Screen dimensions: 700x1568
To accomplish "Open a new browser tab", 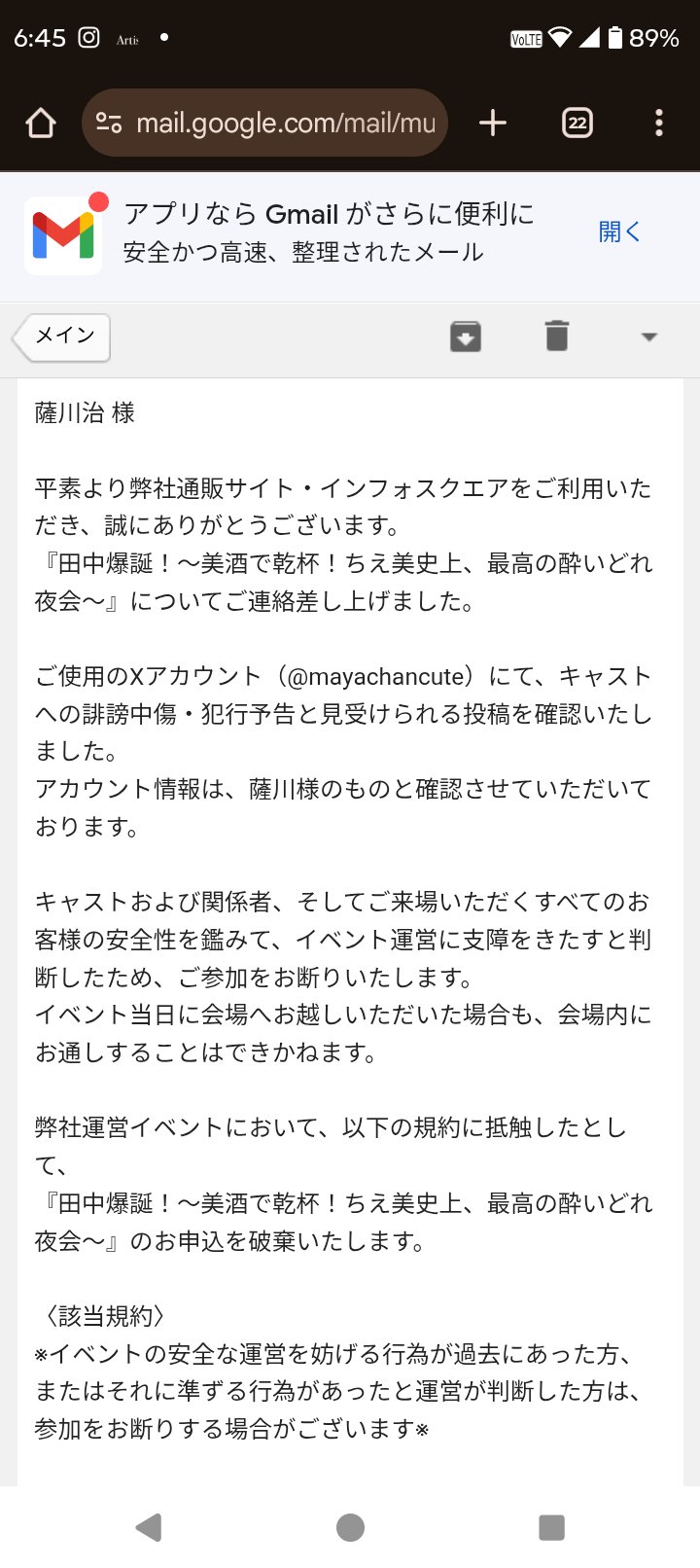I will click(x=493, y=123).
